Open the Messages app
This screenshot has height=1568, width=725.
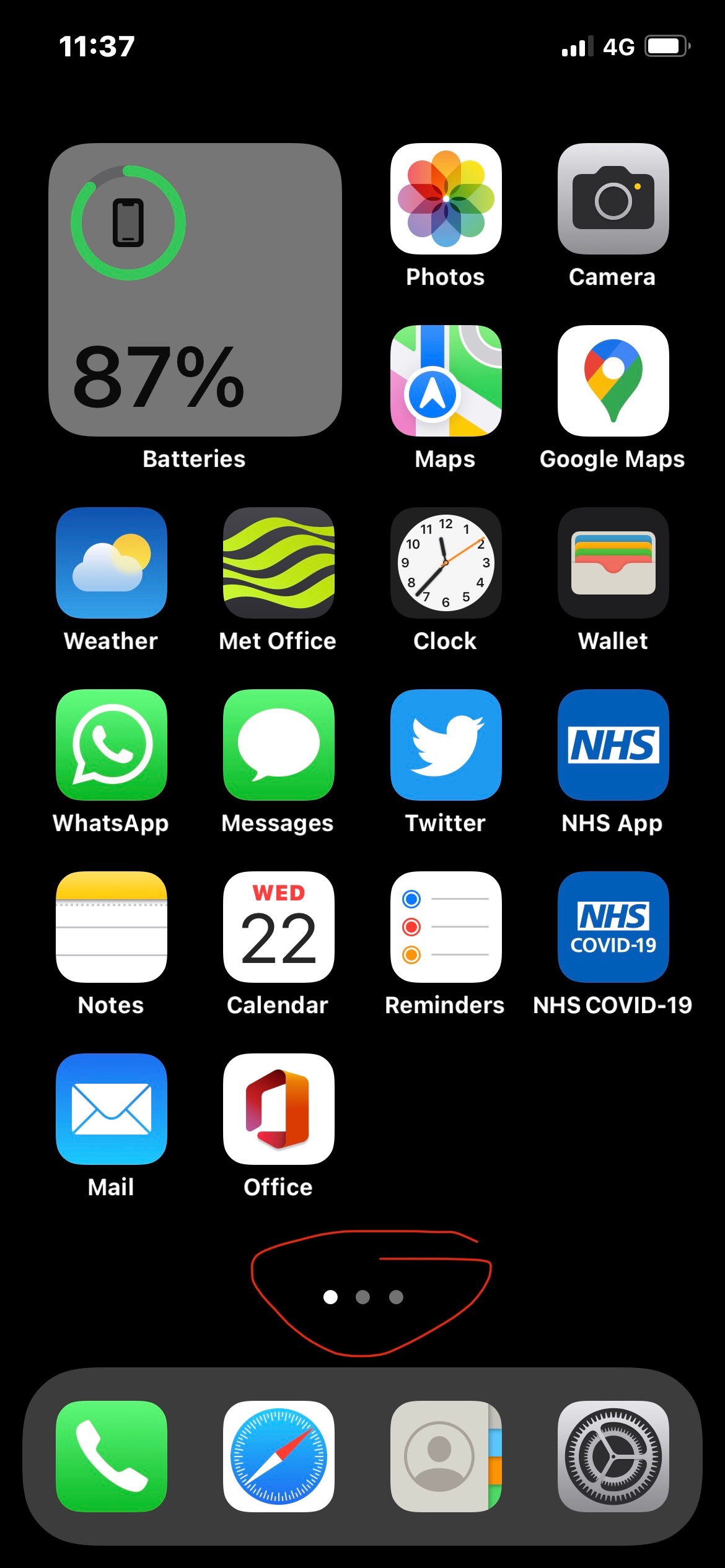point(279,745)
